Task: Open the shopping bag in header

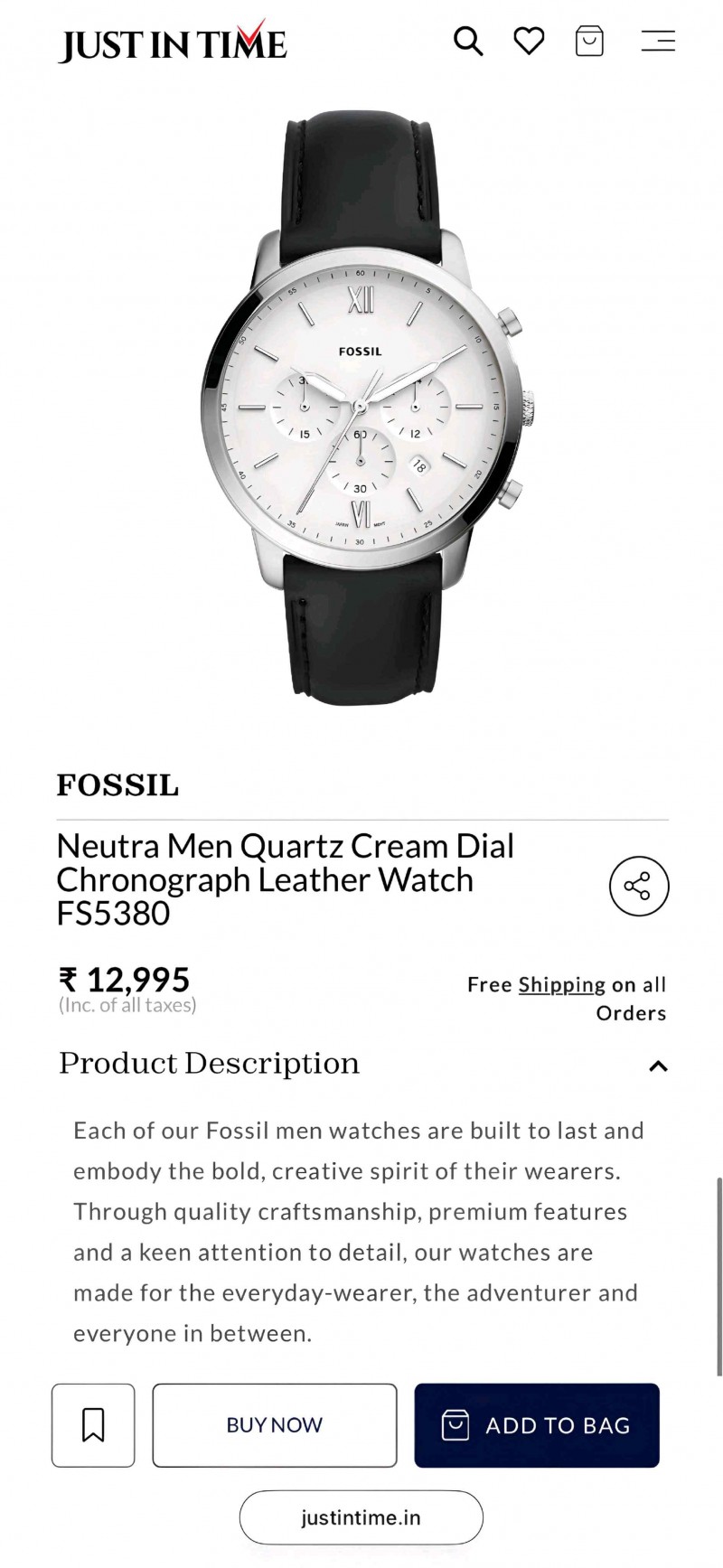Action: click(589, 42)
